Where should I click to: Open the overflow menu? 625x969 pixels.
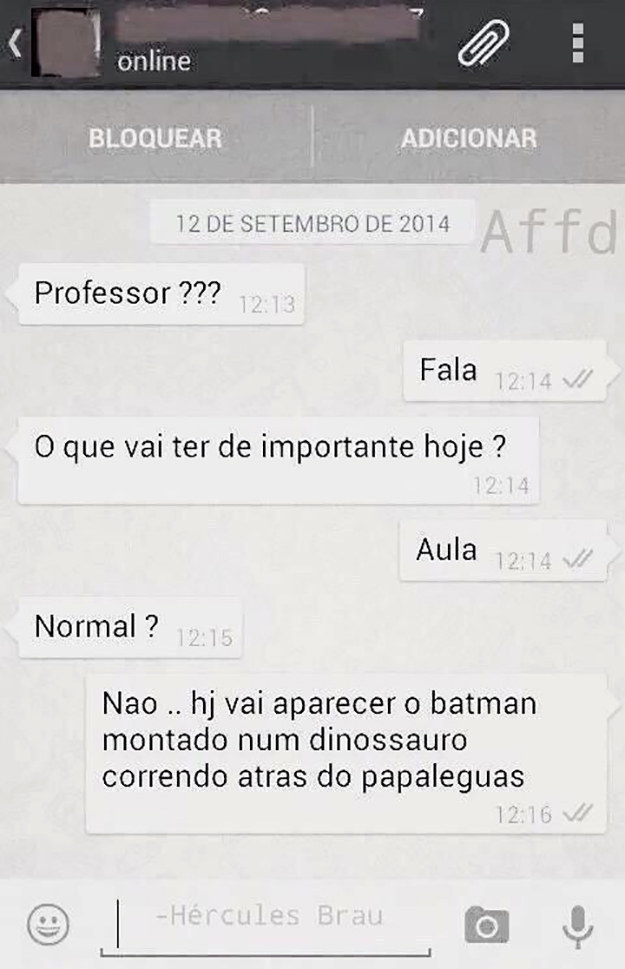pyautogui.click(x=578, y=43)
